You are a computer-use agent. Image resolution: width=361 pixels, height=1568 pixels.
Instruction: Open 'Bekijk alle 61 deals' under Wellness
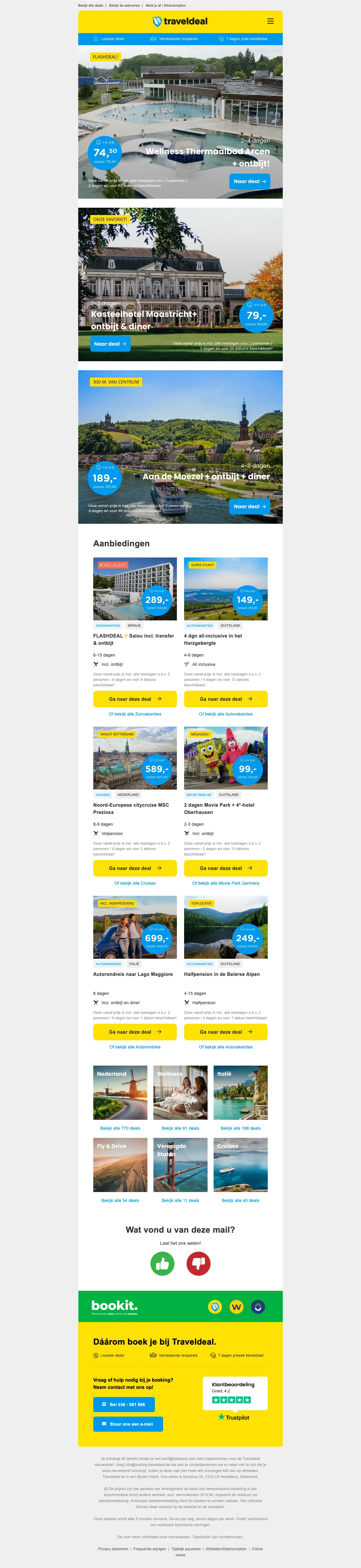click(180, 1129)
